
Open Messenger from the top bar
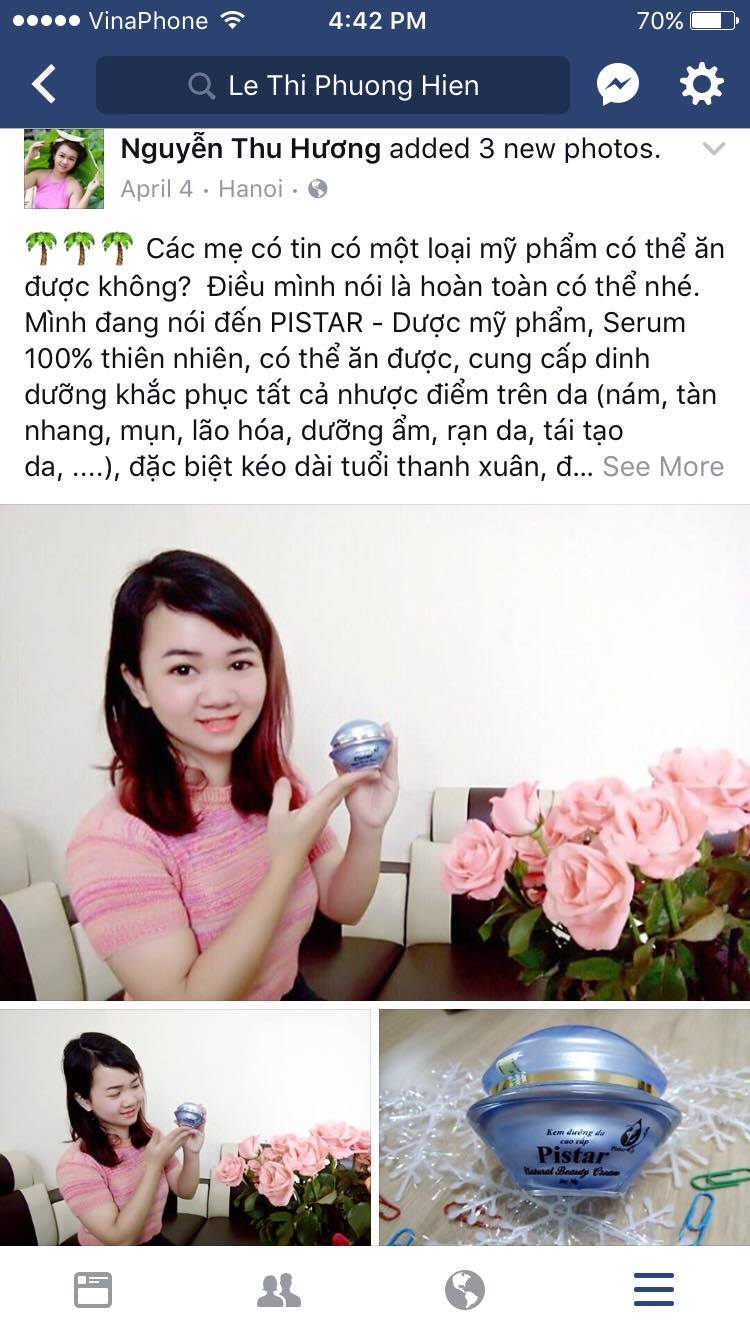point(618,85)
